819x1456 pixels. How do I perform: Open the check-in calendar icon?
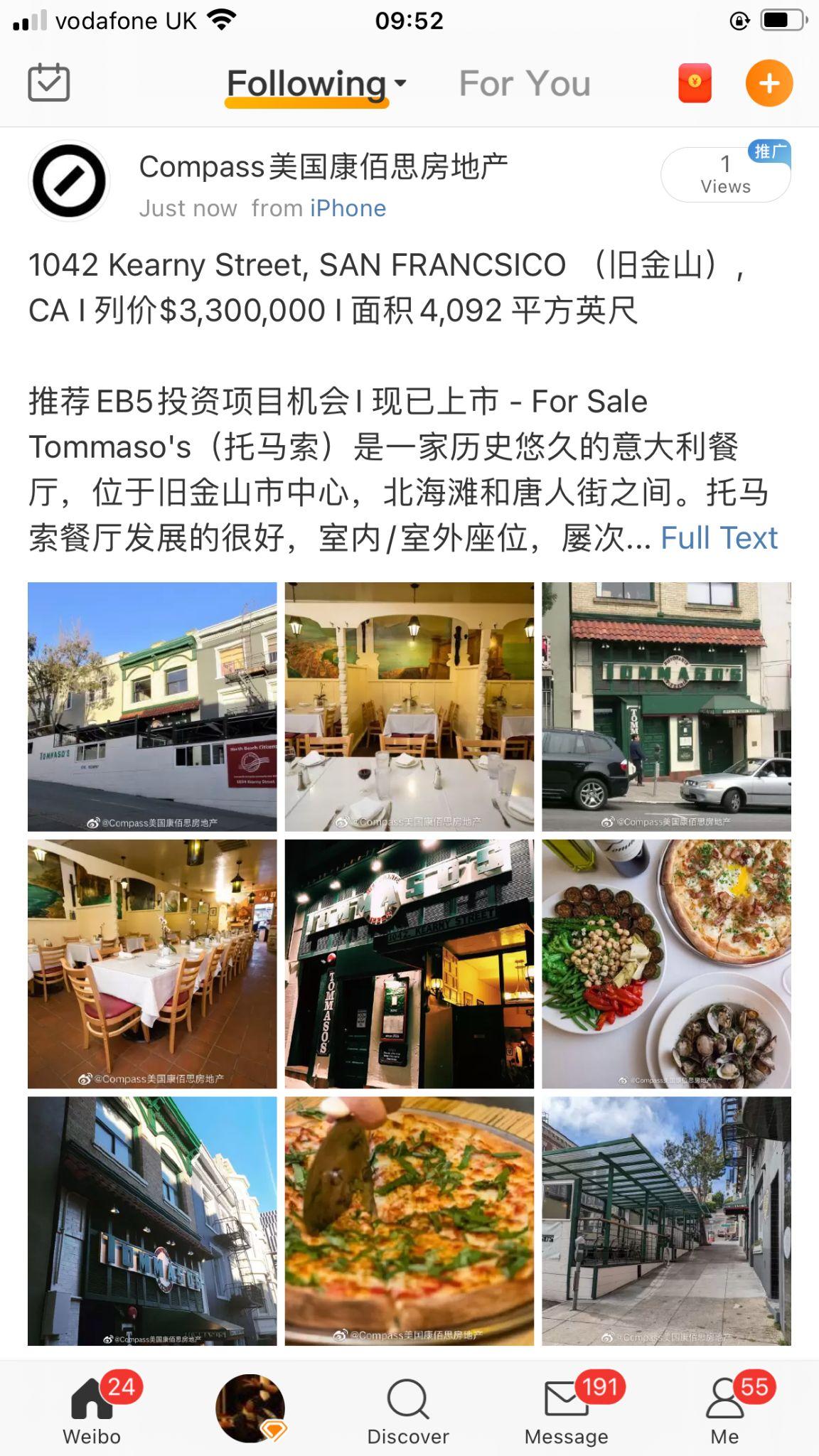coord(48,83)
